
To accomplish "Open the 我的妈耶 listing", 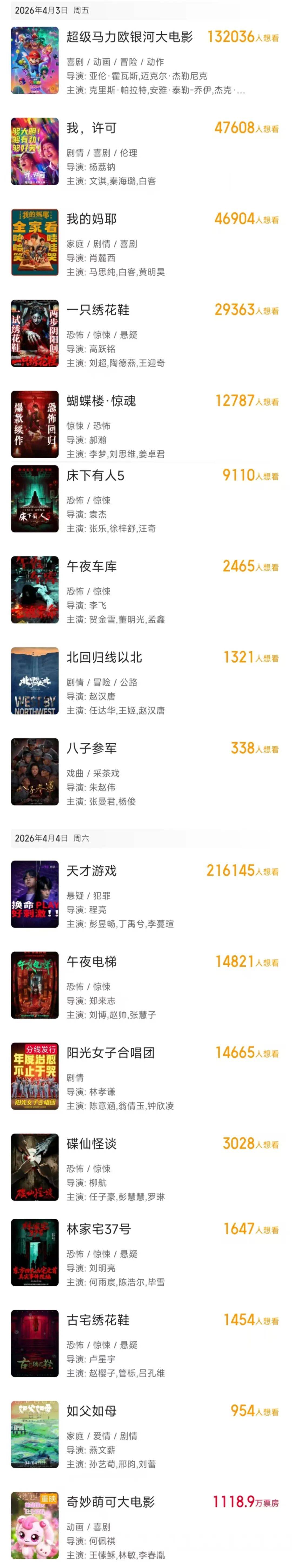I will click(91, 219).
